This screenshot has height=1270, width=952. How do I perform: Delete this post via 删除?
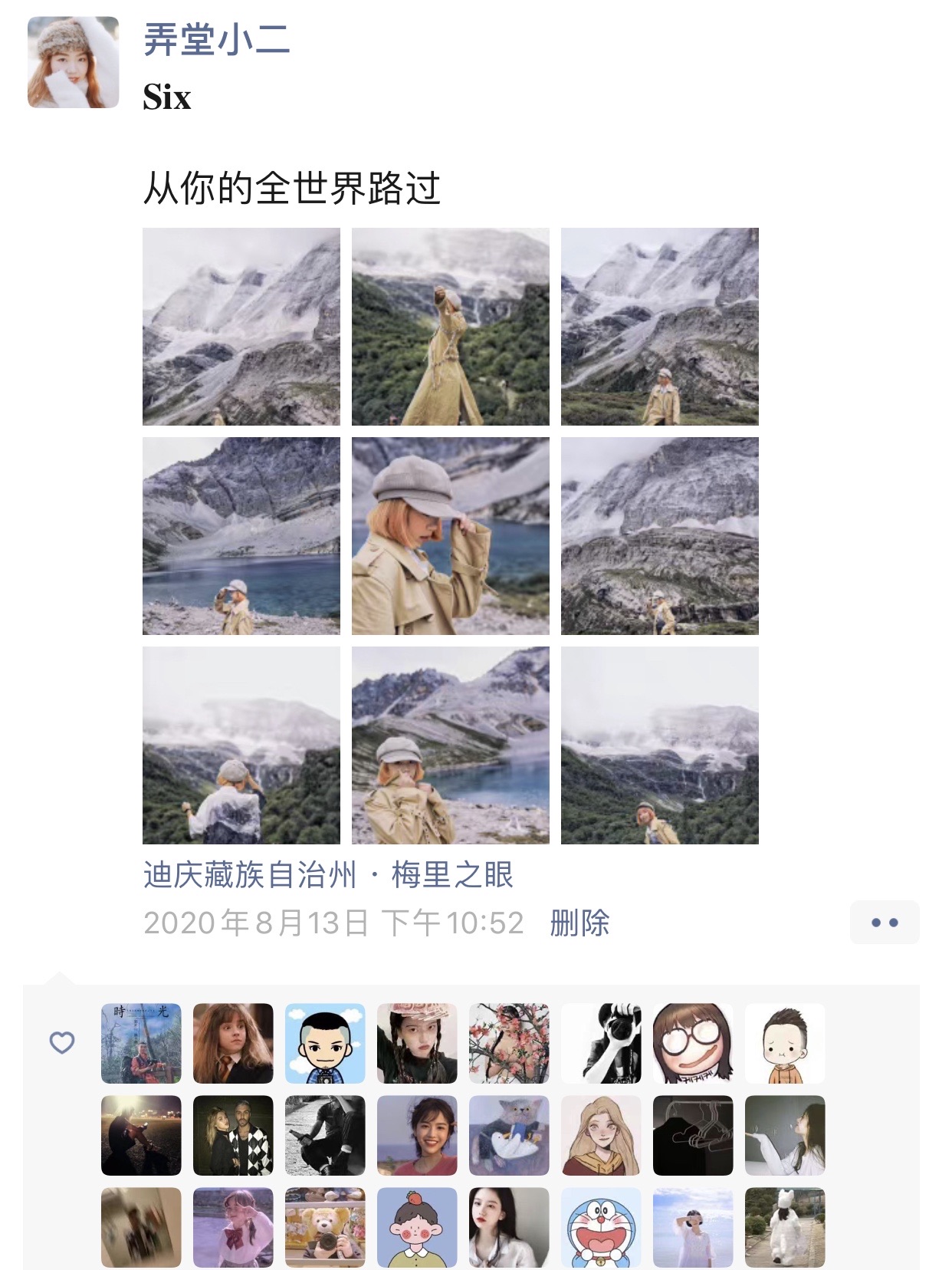tap(579, 923)
